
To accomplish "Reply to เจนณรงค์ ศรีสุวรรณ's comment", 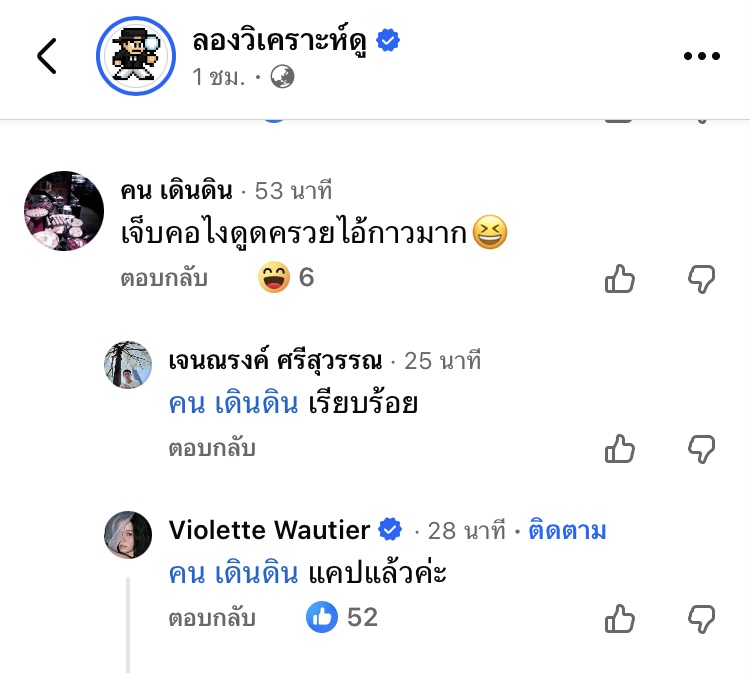I will click(x=212, y=448).
